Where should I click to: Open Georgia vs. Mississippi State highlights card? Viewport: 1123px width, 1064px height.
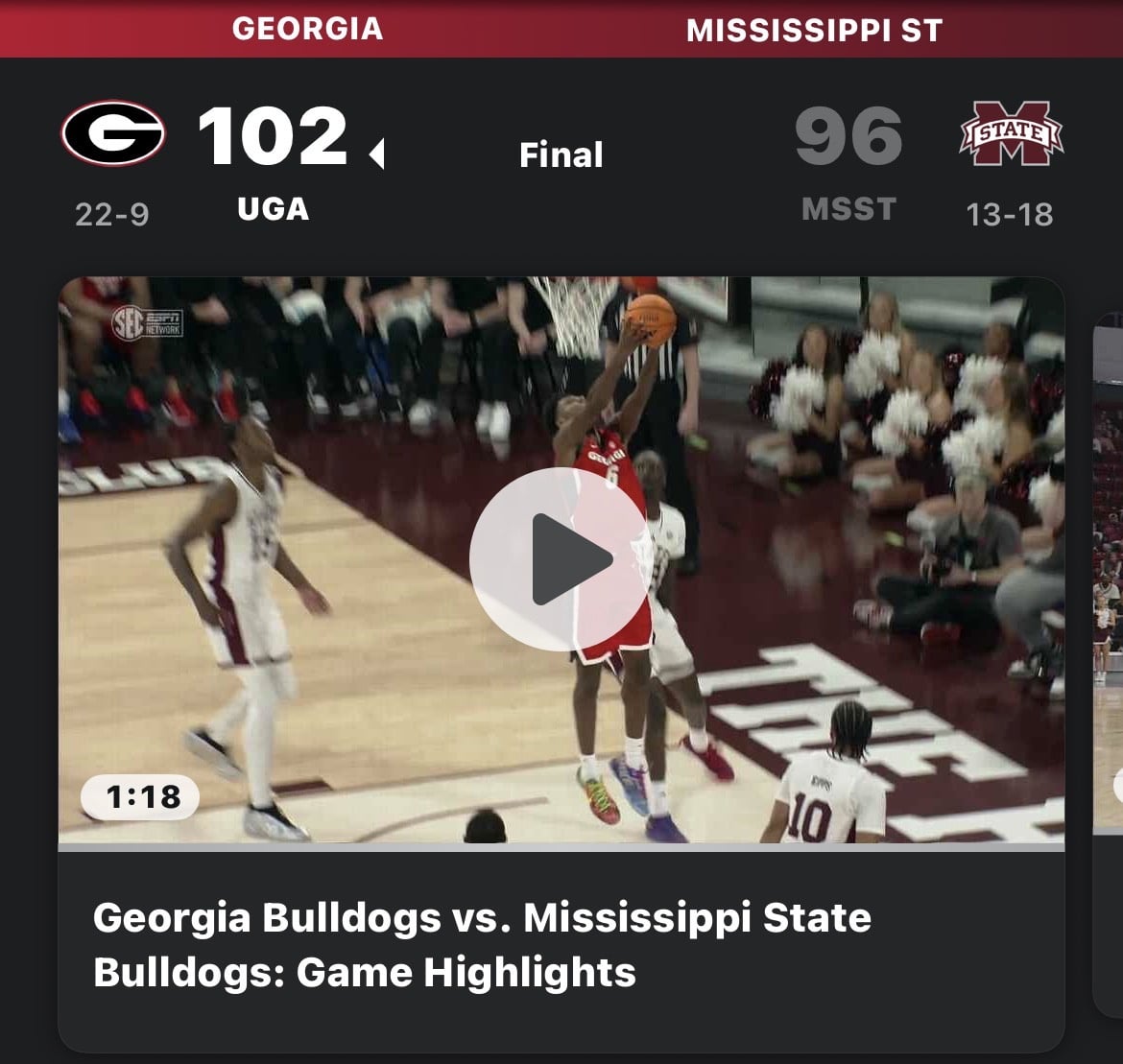point(482,945)
